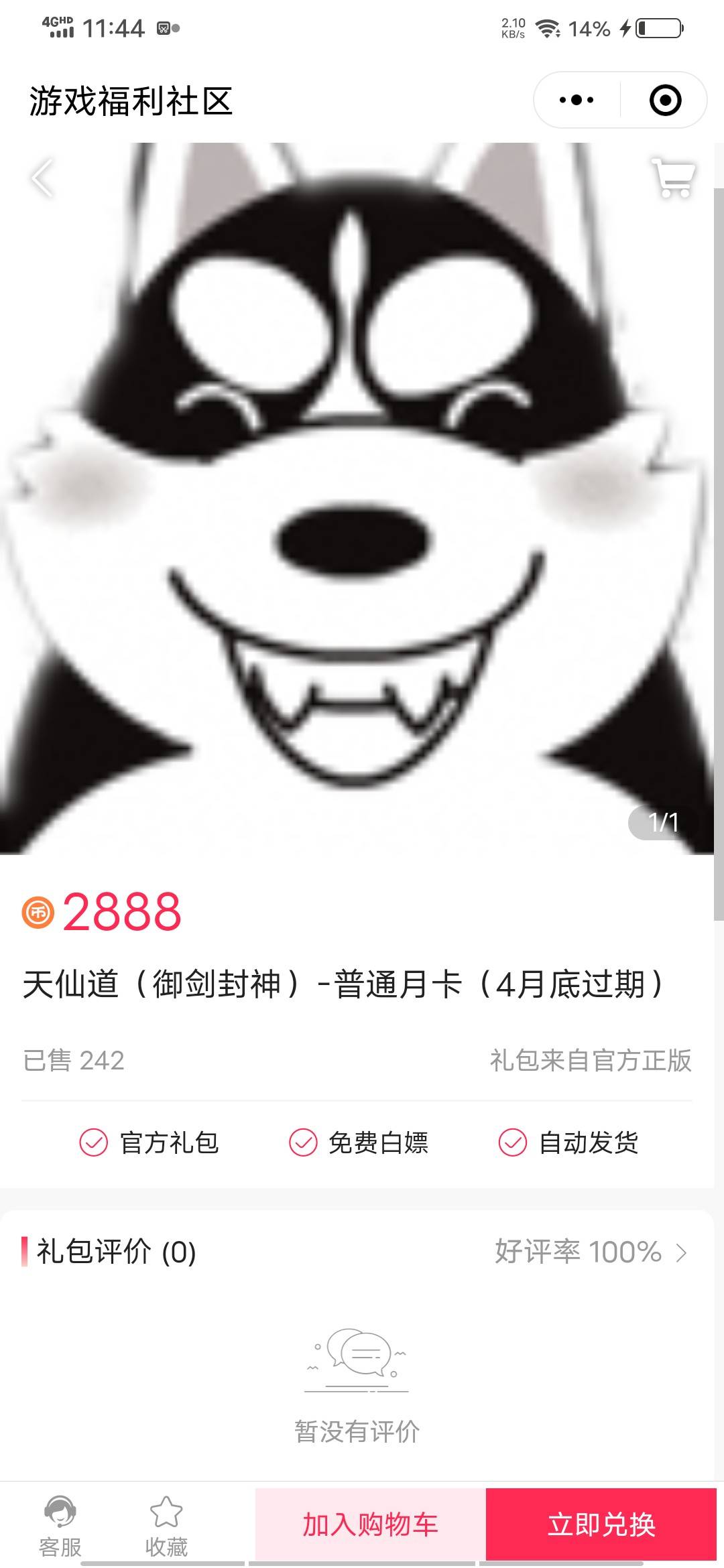Go back using the arrow icon
This screenshot has height=1568, width=724.
tap(42, 178)
